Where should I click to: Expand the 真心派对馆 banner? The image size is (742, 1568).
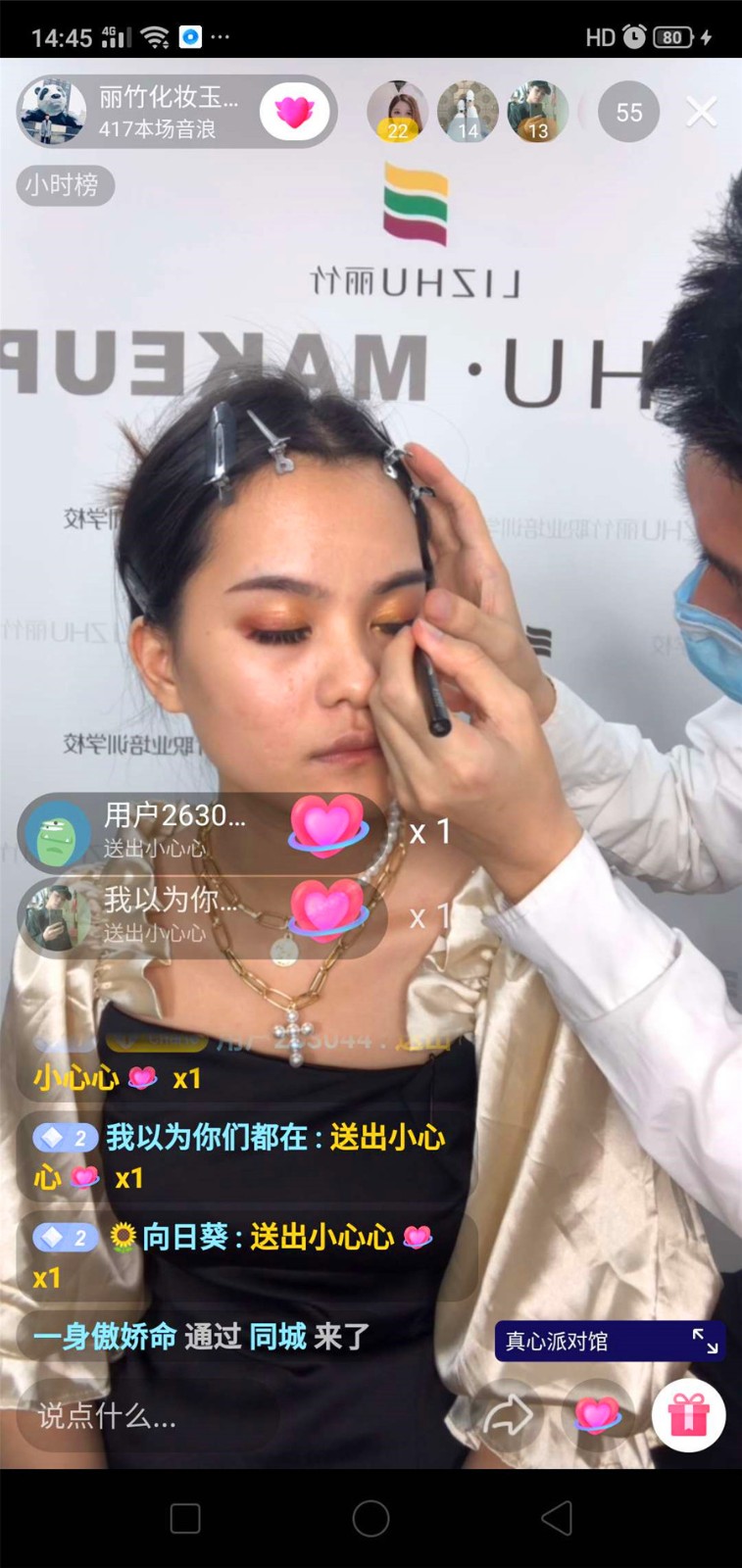coord(706,1341)
